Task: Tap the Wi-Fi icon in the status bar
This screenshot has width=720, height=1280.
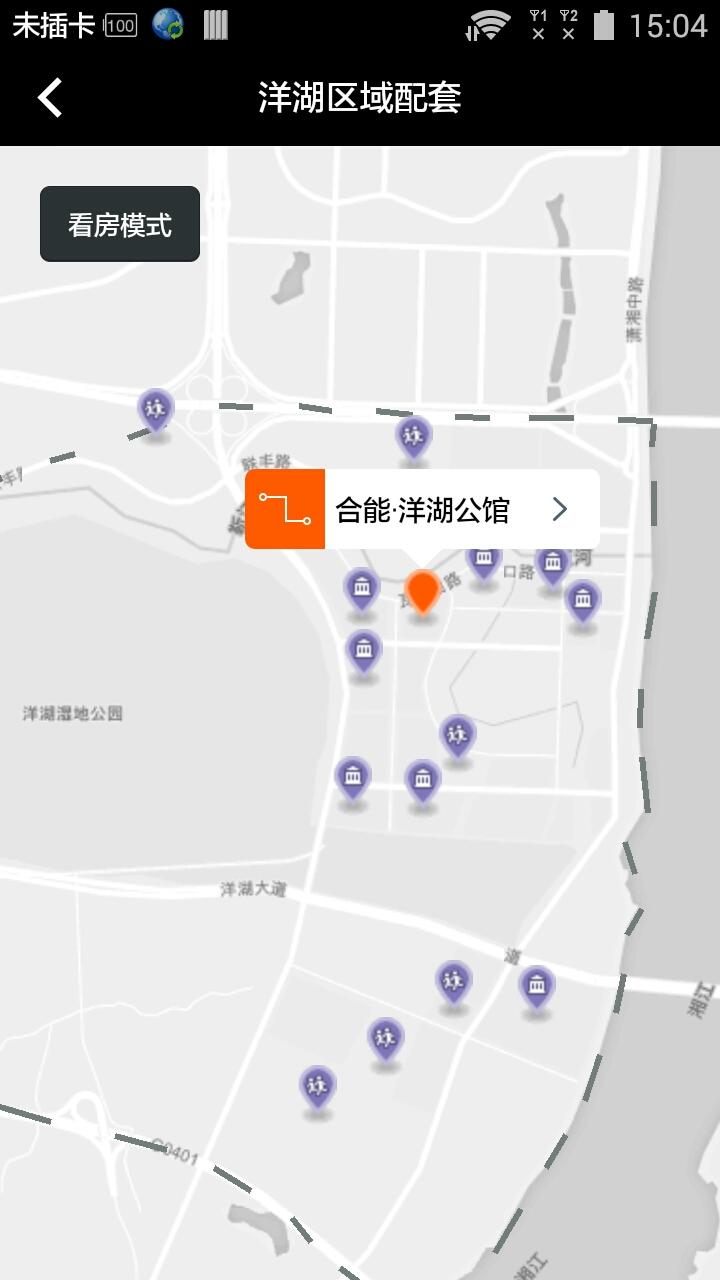Action: pyautogui.click(x=489, y=24)
